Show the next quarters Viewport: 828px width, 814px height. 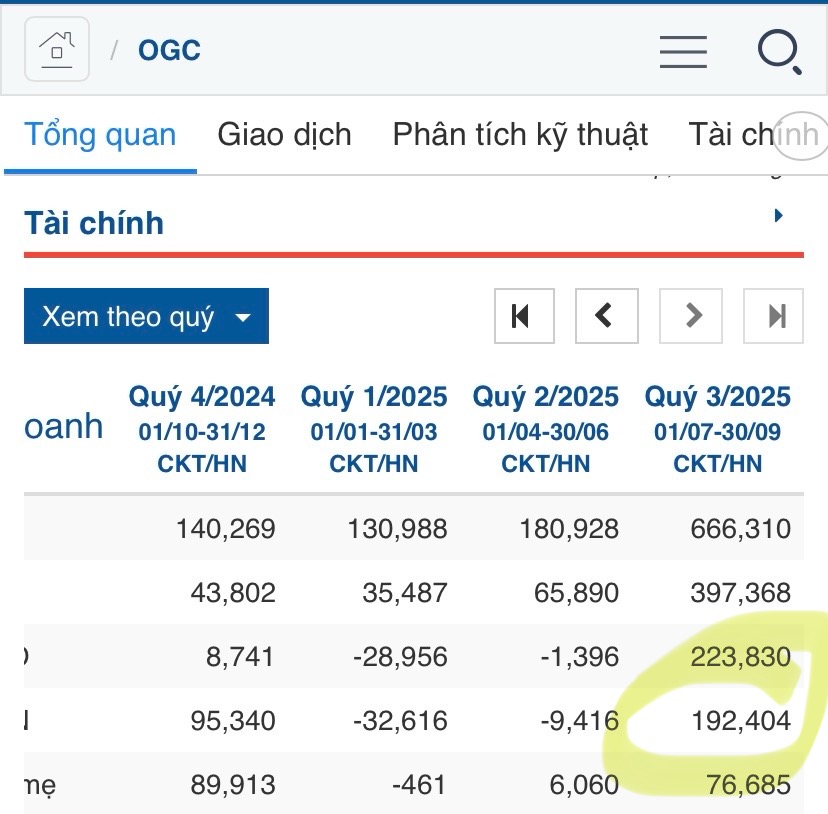pyautogui.click(x=690, y=316)
